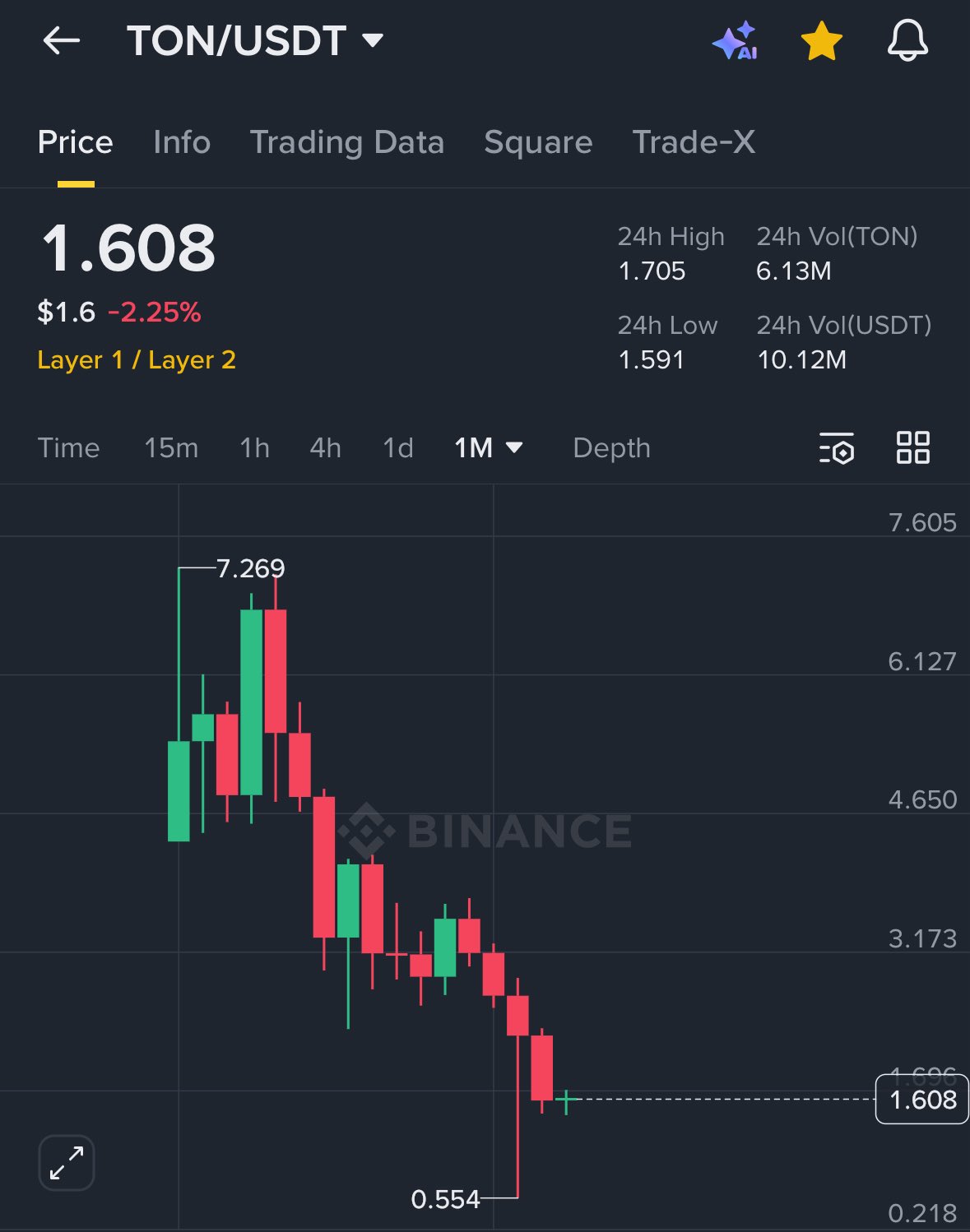Open the chart indicator settings icon
970x1232 pixels.
pos(837,448)
